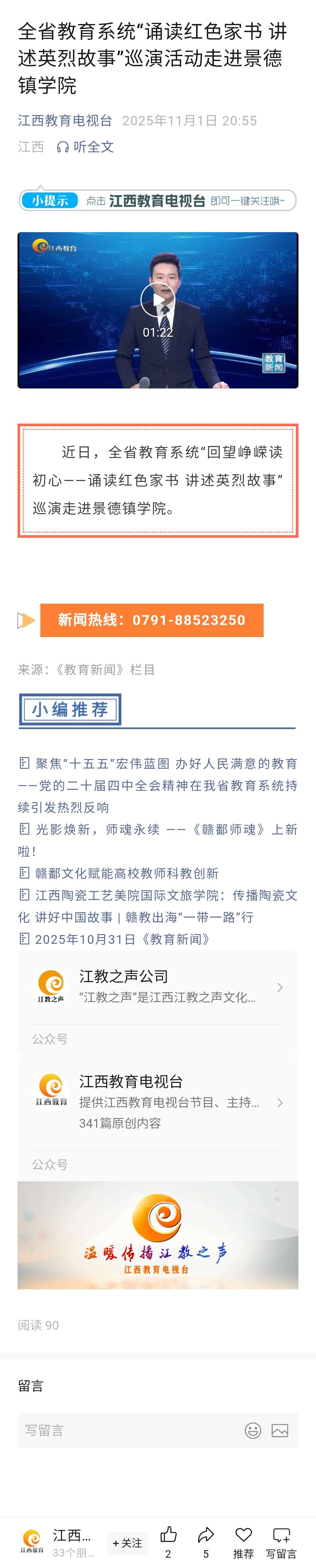
Task: Open emoji picker in comment box
Action: (x=253, y=1430)
